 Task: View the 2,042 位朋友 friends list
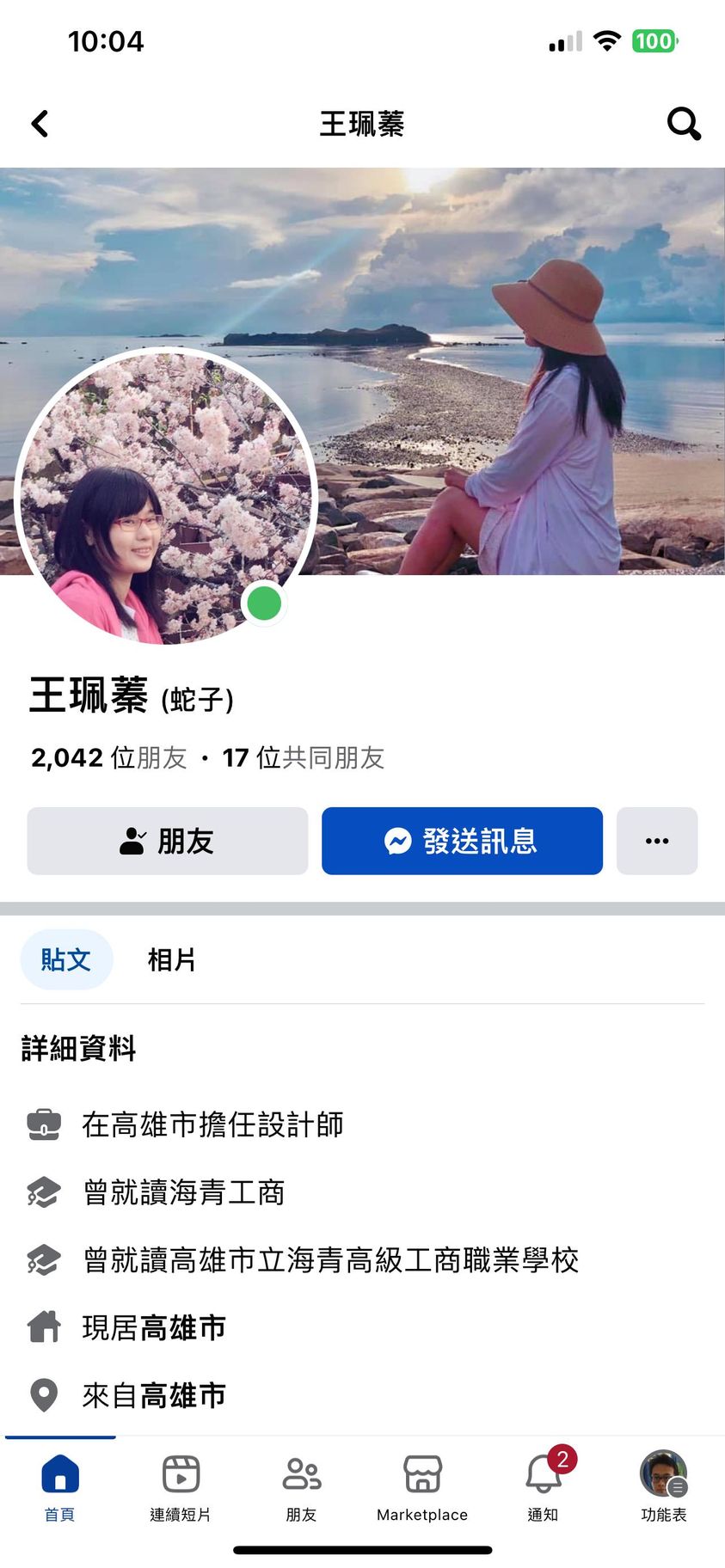click(x=109, y=757)
